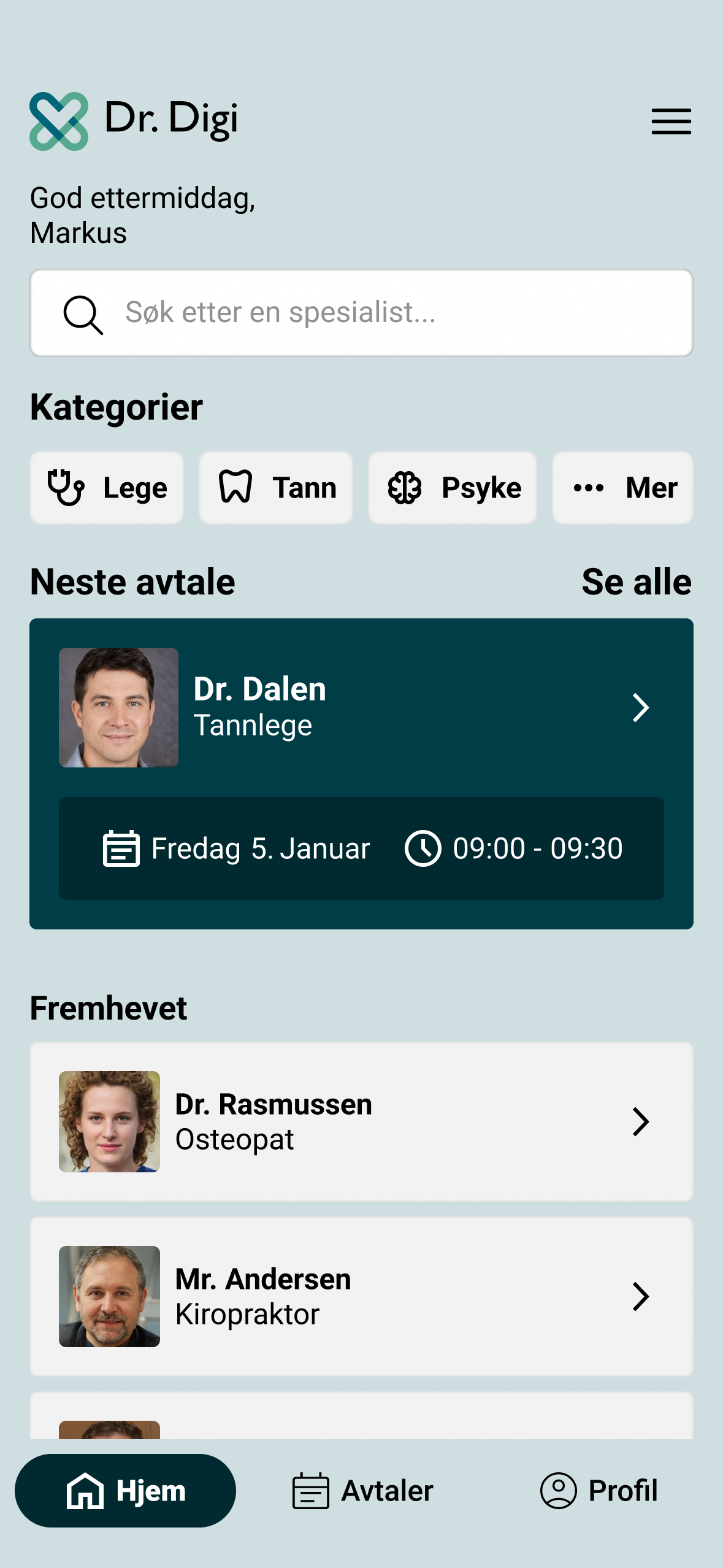Filter by the Psyke category

tap(453, 488)
